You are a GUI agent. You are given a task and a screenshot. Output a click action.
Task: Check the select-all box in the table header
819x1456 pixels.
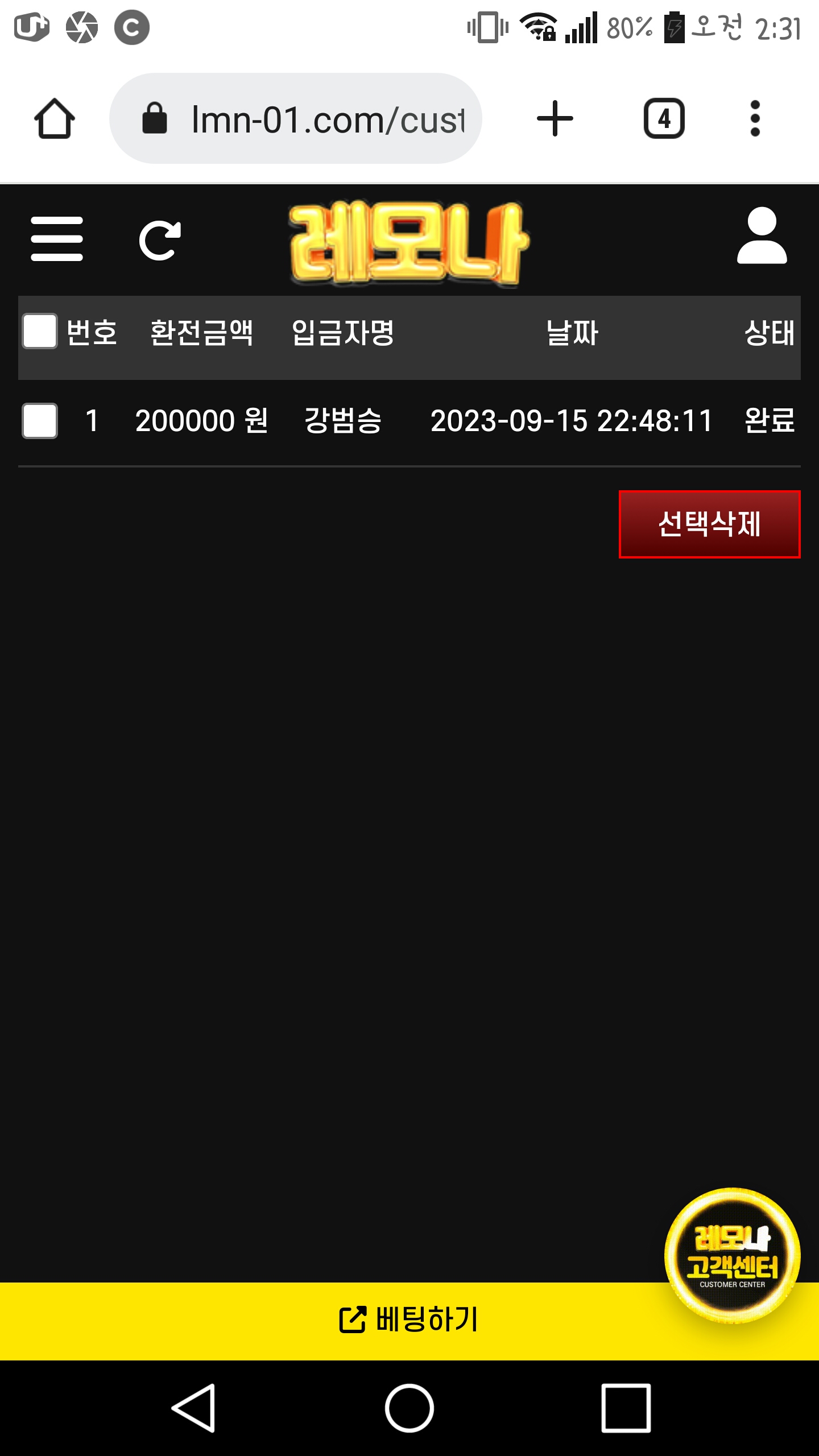tap(40, 331)
